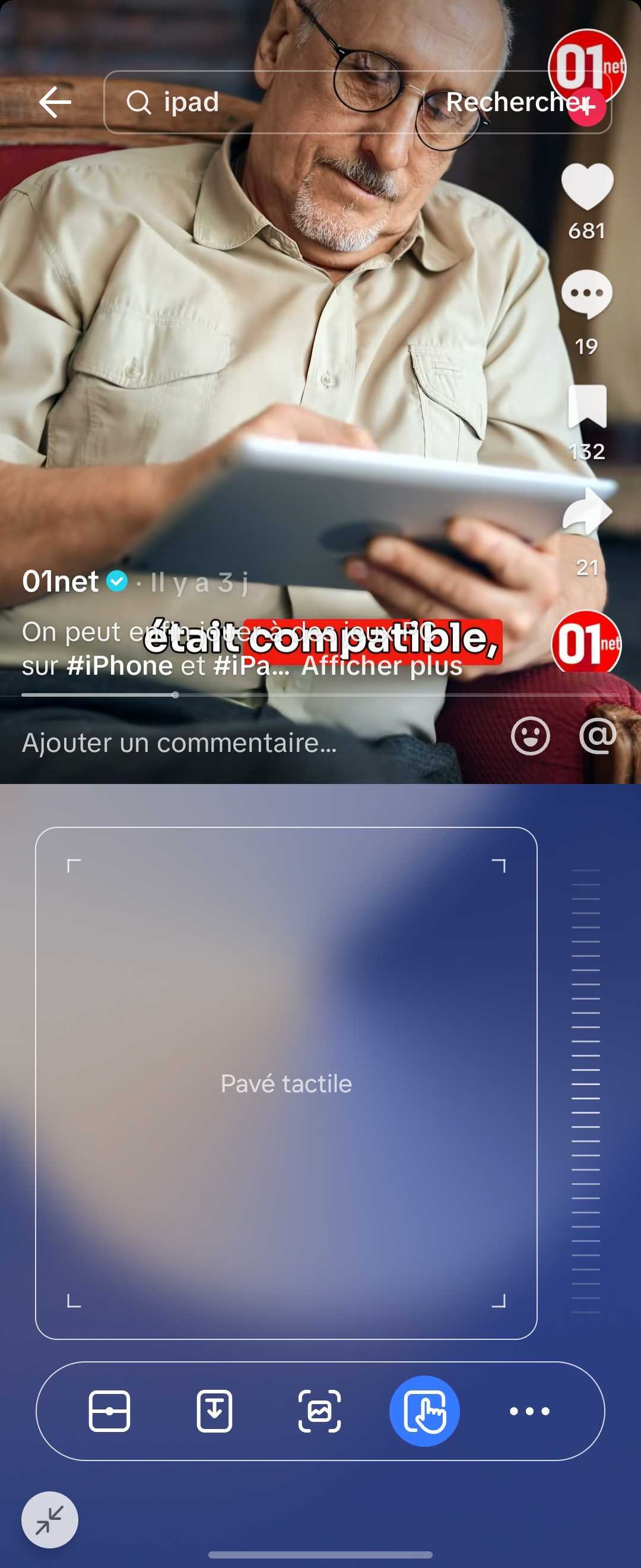The height and width of the screenshot is (1568, 641).
Task: Share the video via the arrow icon
Action: 587,513
